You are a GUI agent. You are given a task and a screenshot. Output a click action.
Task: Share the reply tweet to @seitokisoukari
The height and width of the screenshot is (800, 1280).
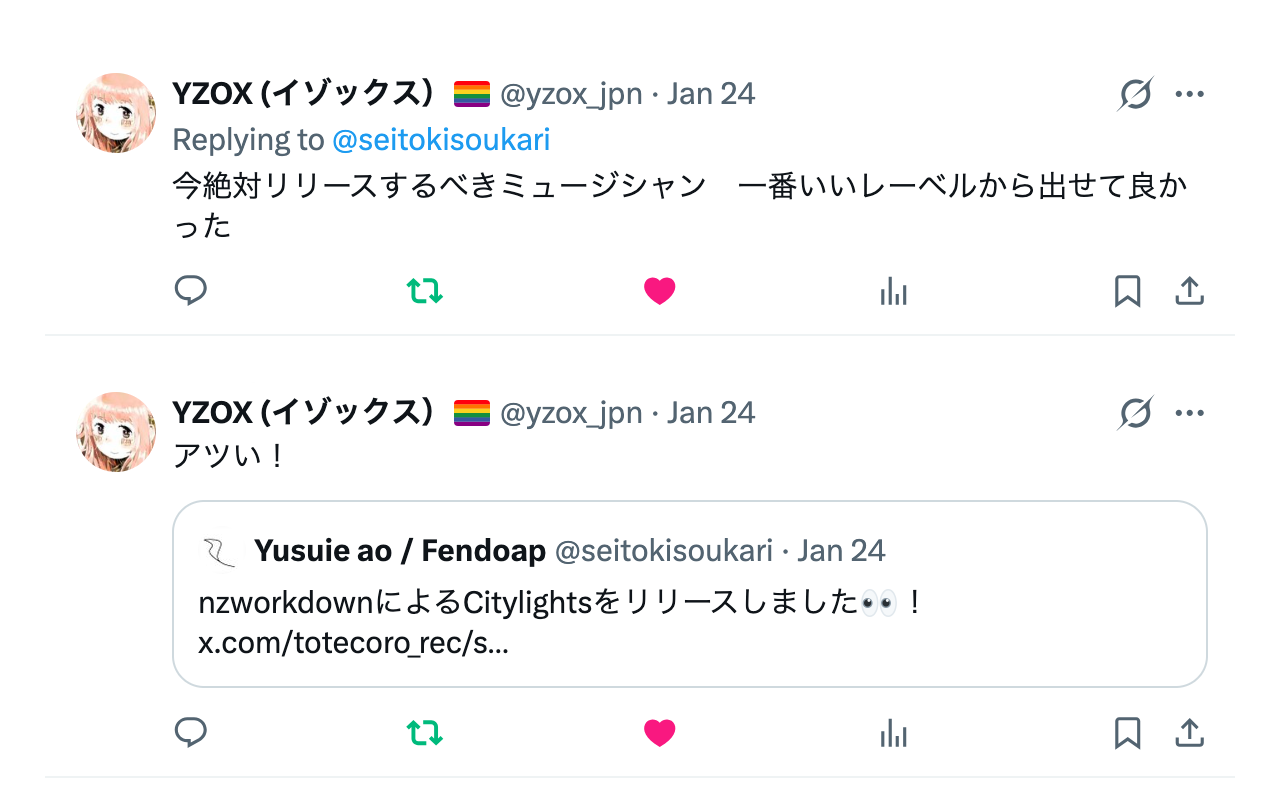[x=1188, y=291]
